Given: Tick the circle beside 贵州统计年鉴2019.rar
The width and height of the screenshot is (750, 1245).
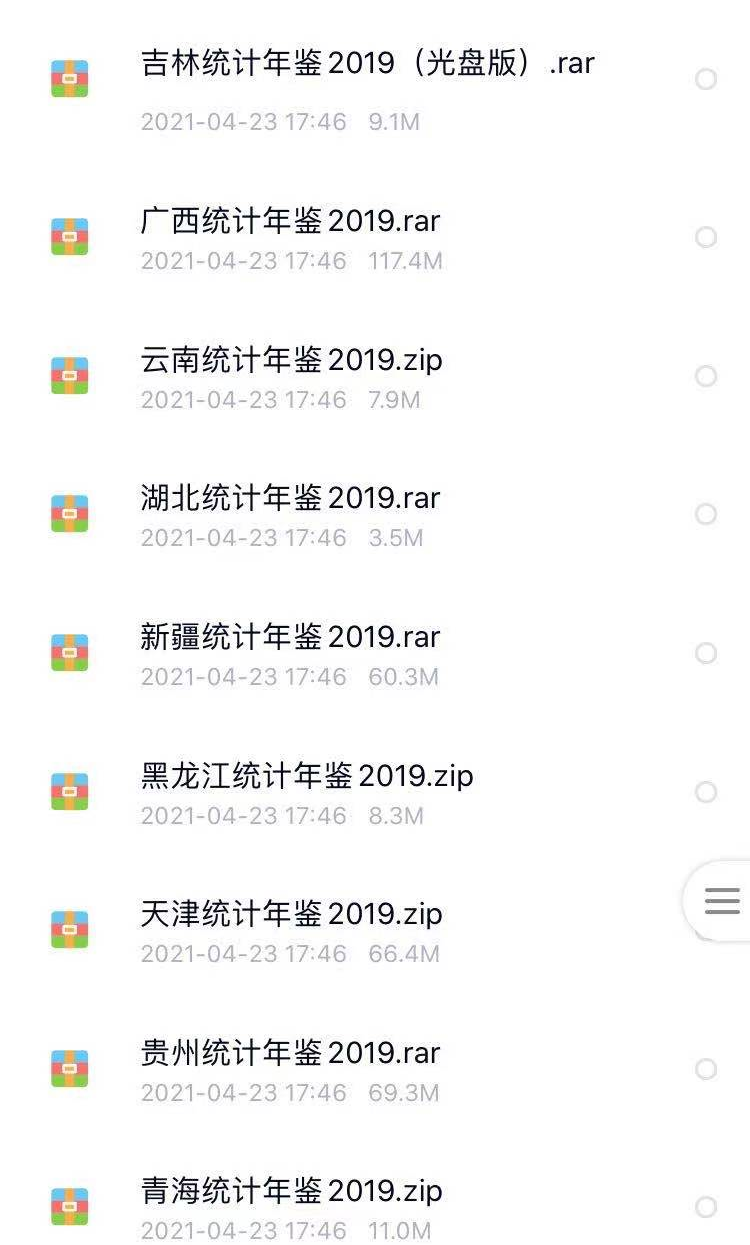Looking at the screenshot, I should (x=706, y=1069).
